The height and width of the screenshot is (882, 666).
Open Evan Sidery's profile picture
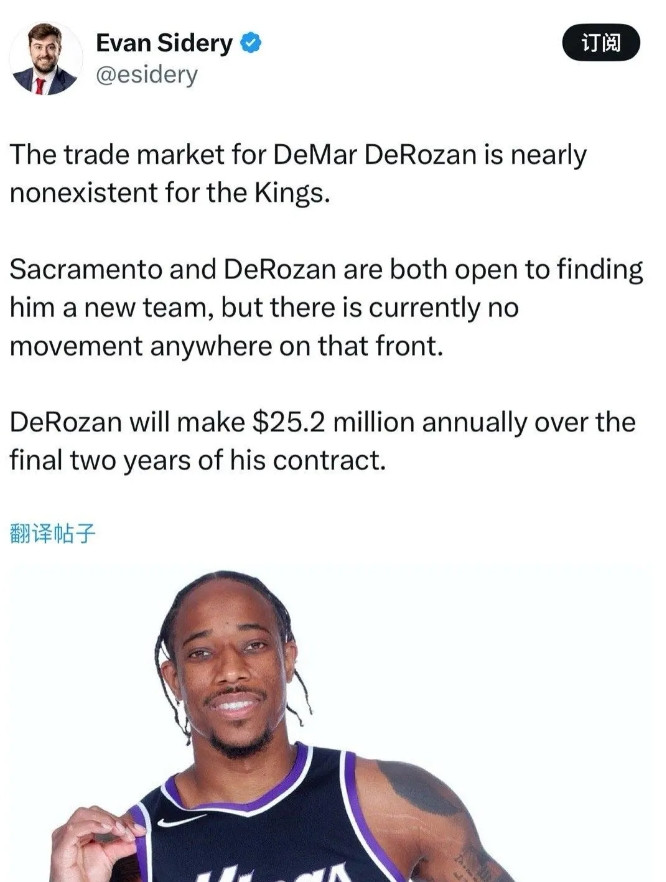point(46,58)
